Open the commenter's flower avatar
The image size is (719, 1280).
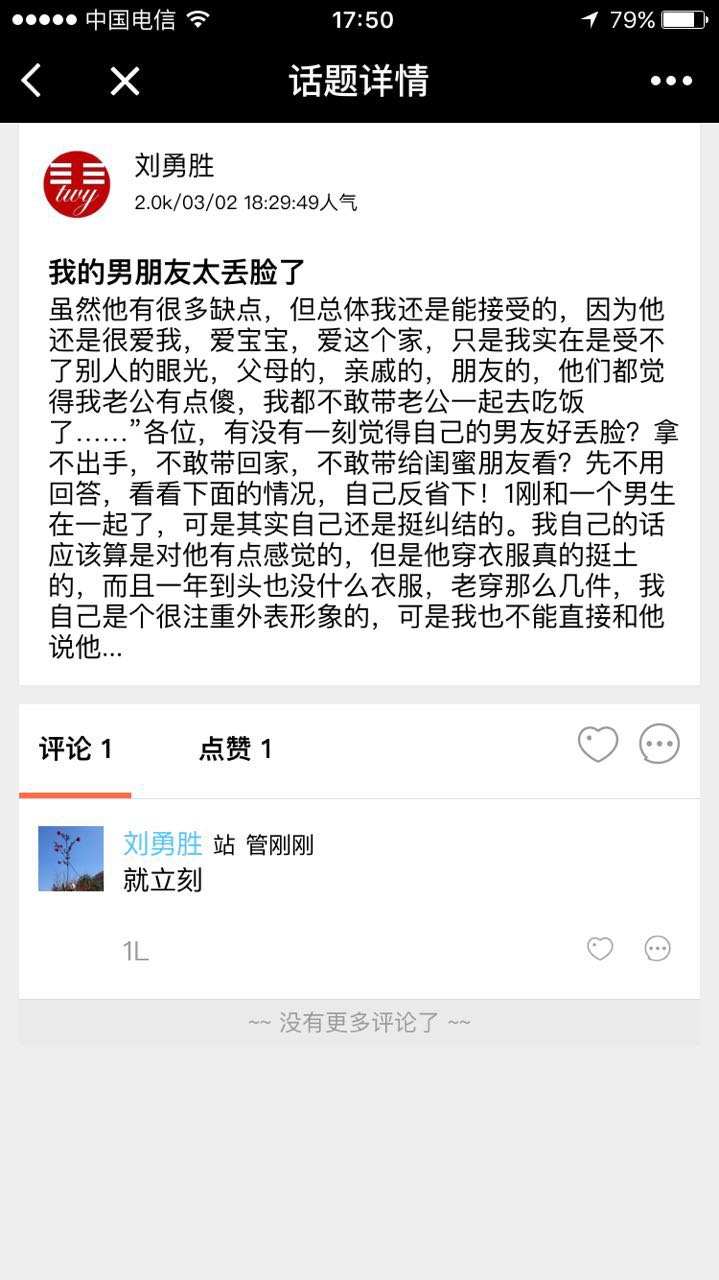pos(71,858)
